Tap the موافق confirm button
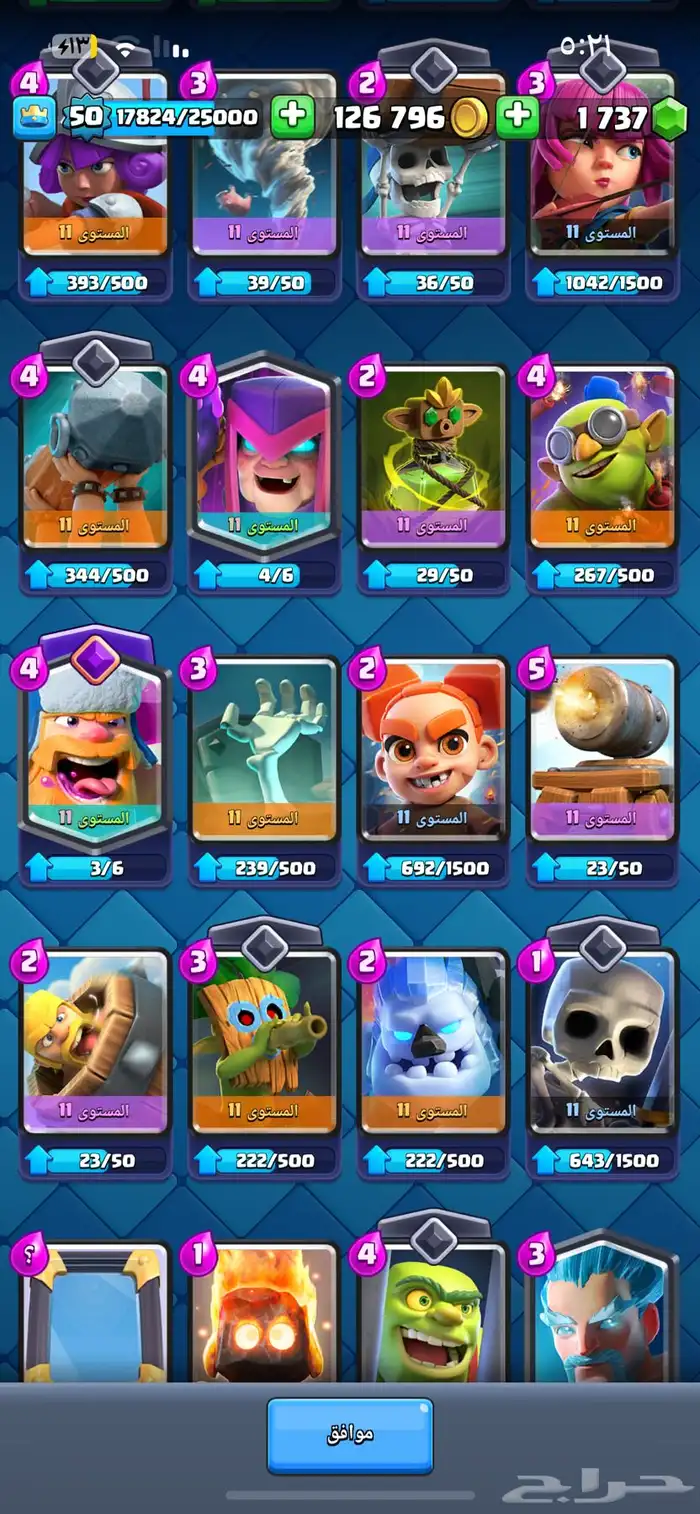 (349, 1434)
